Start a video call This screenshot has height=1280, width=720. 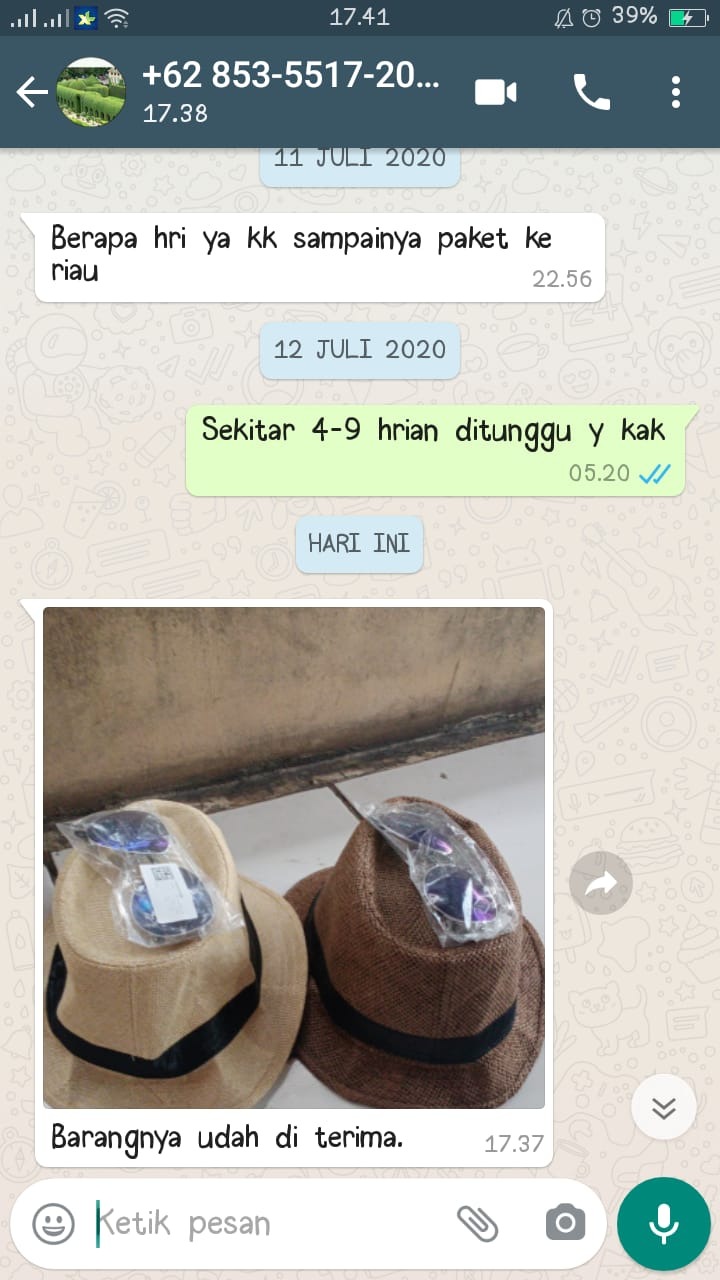coord(495,93)
